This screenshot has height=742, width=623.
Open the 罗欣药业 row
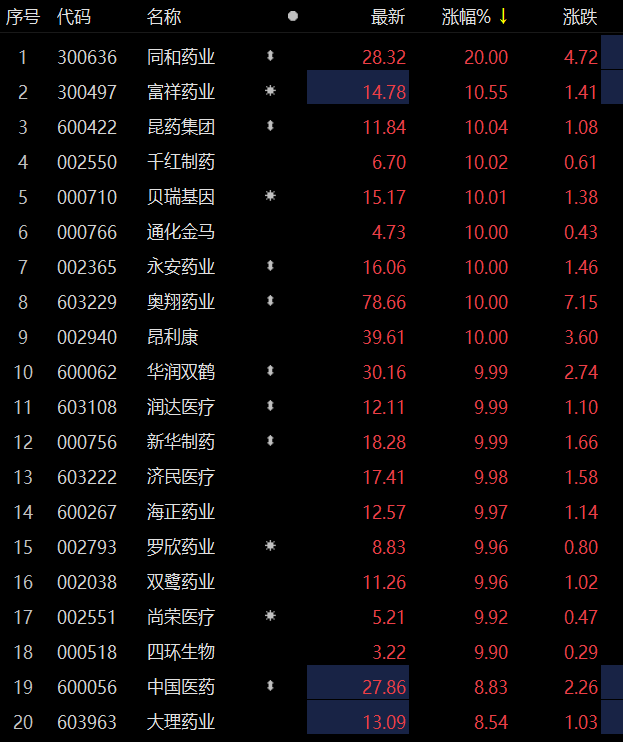(x=180, y=547)
